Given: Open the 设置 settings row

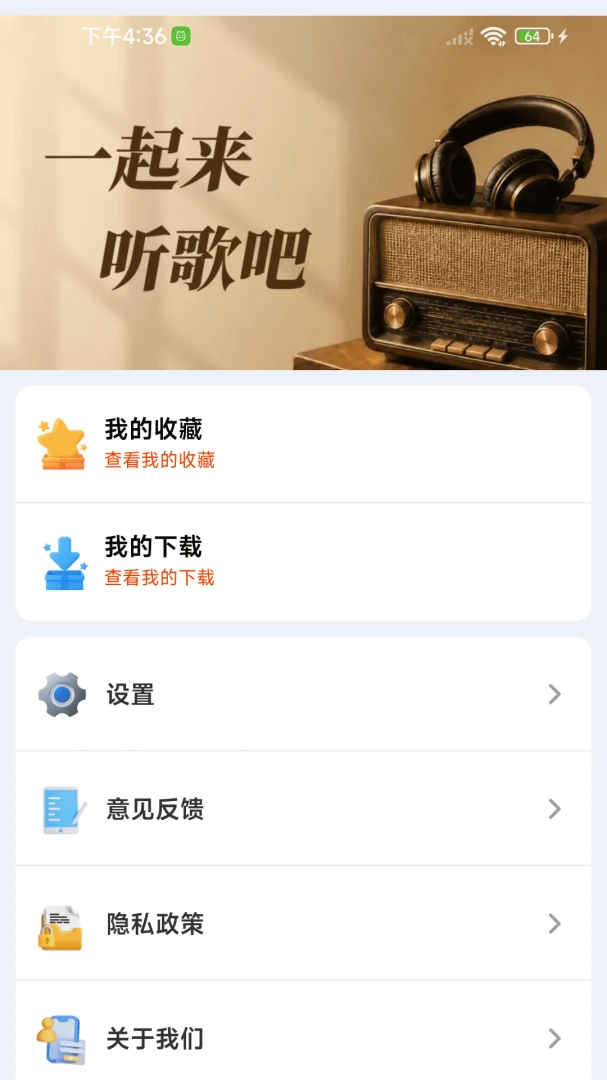Looking at the screenshot, I should pos(303,694).
